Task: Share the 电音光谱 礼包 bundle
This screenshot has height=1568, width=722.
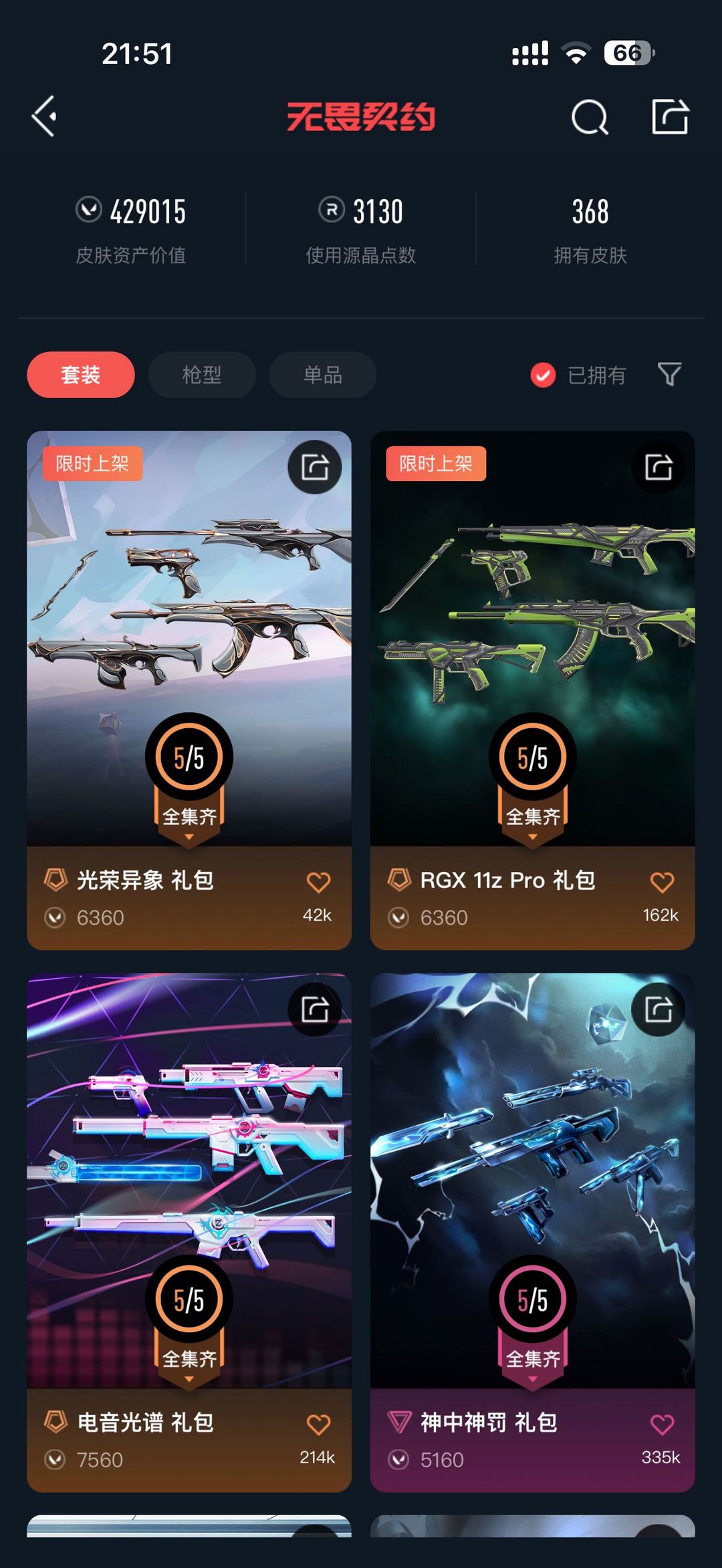Action: (x=315, y=1009)
